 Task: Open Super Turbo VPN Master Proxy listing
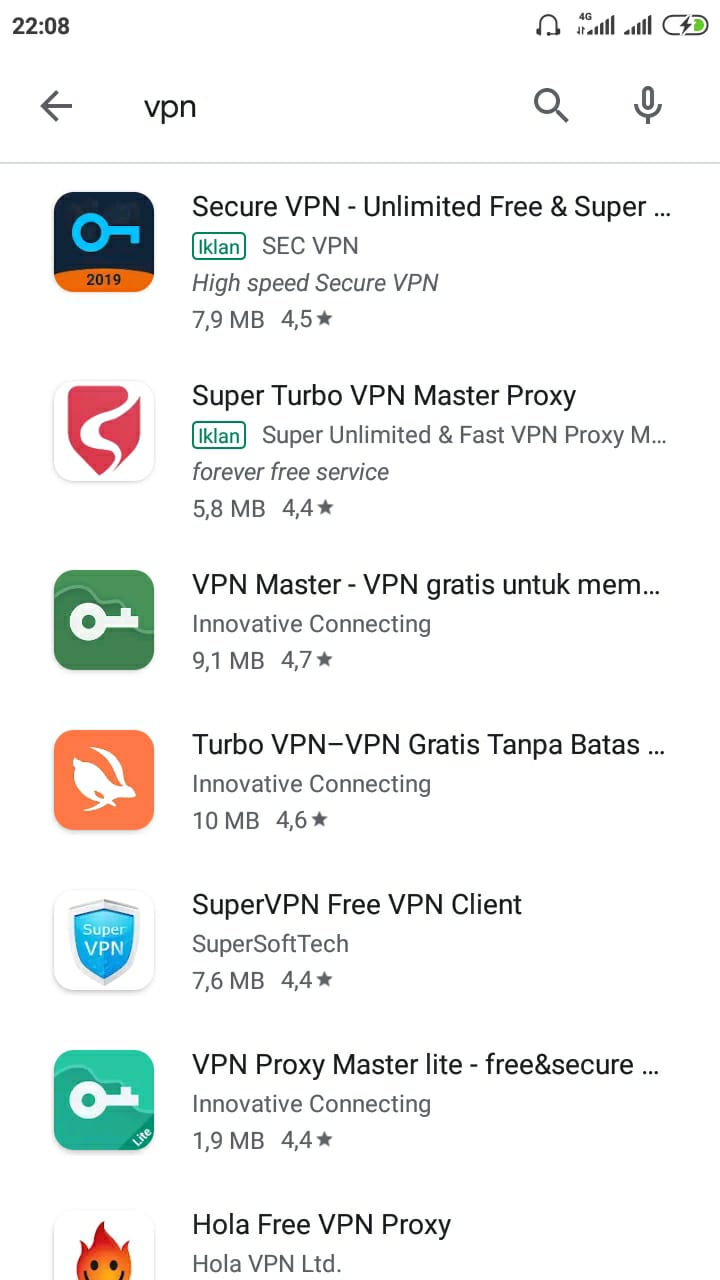(360, 451)
